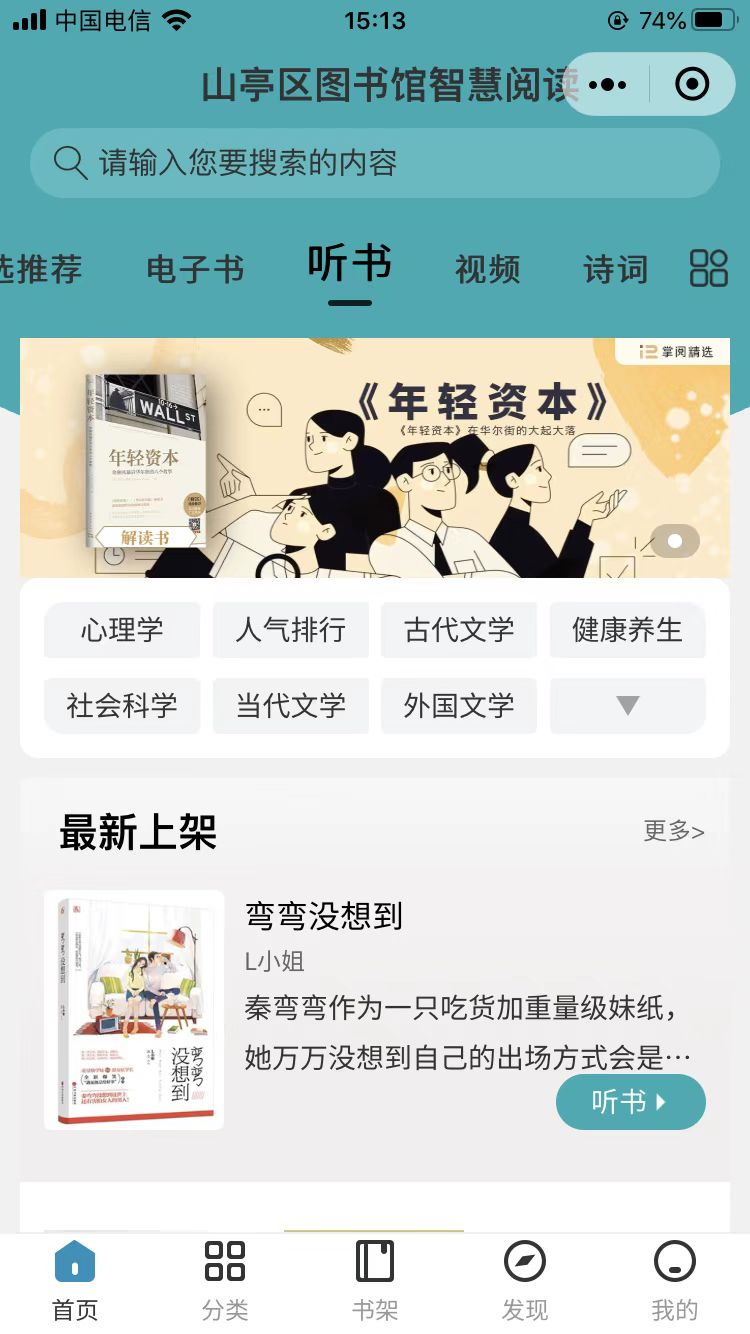Open the 年轻资本 banner

pyautogui.click(x=375, y=458)
